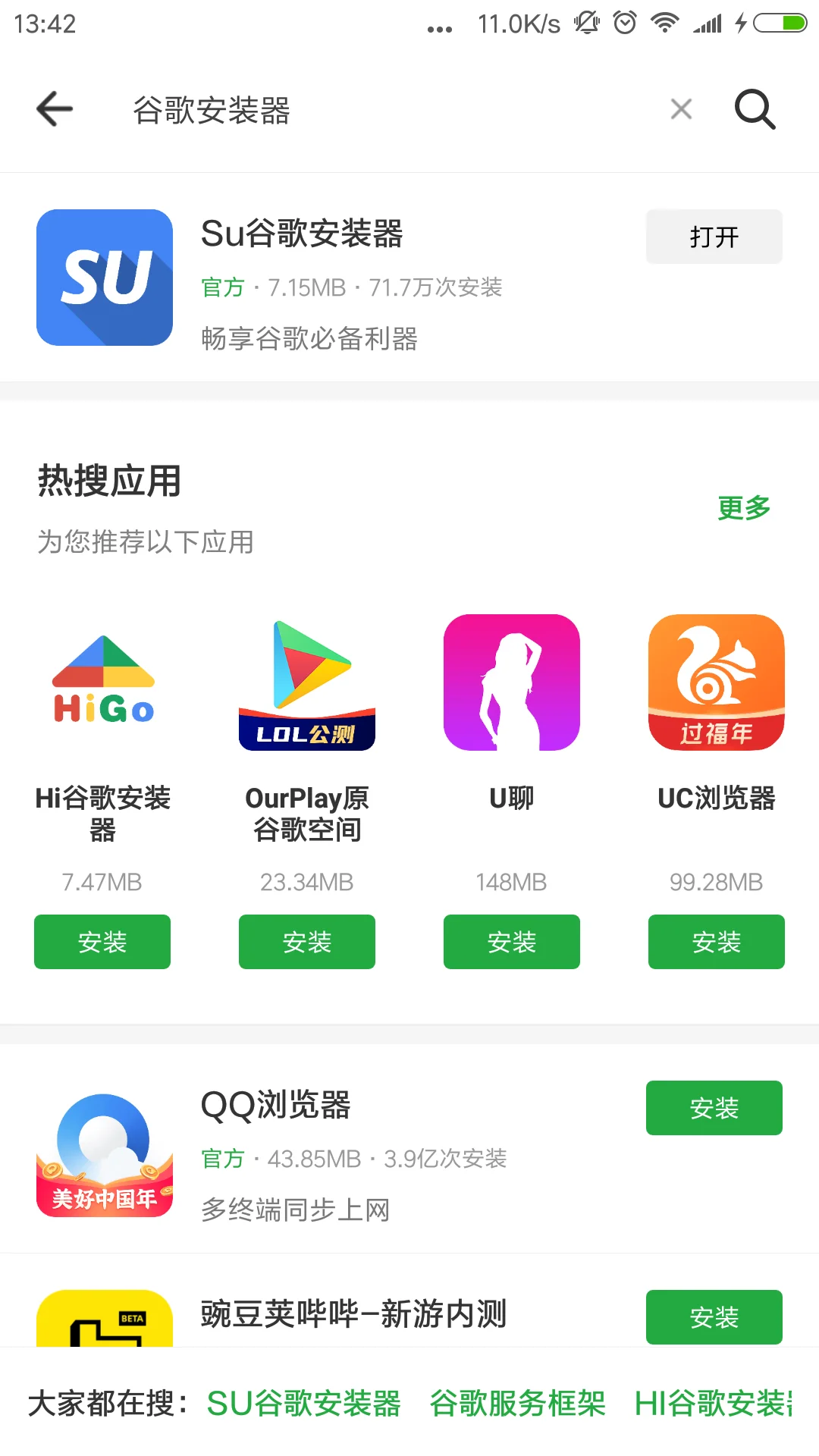819x1456 pixels.
Task: Clear the search text with the X
Action: coord(681,109)
